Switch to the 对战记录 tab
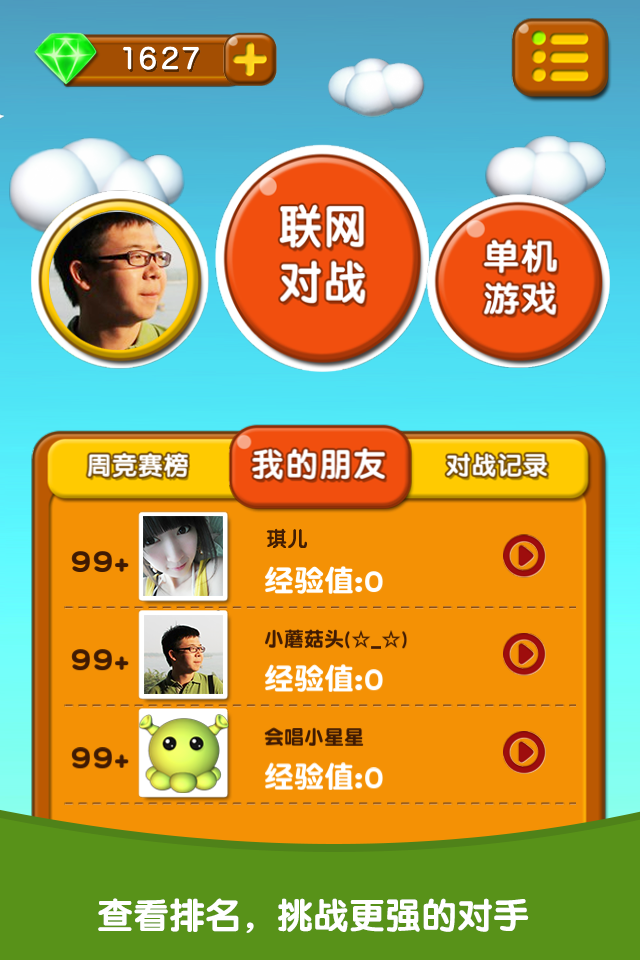This screenshot has width=640, height=960. click(x=497, y=467)
